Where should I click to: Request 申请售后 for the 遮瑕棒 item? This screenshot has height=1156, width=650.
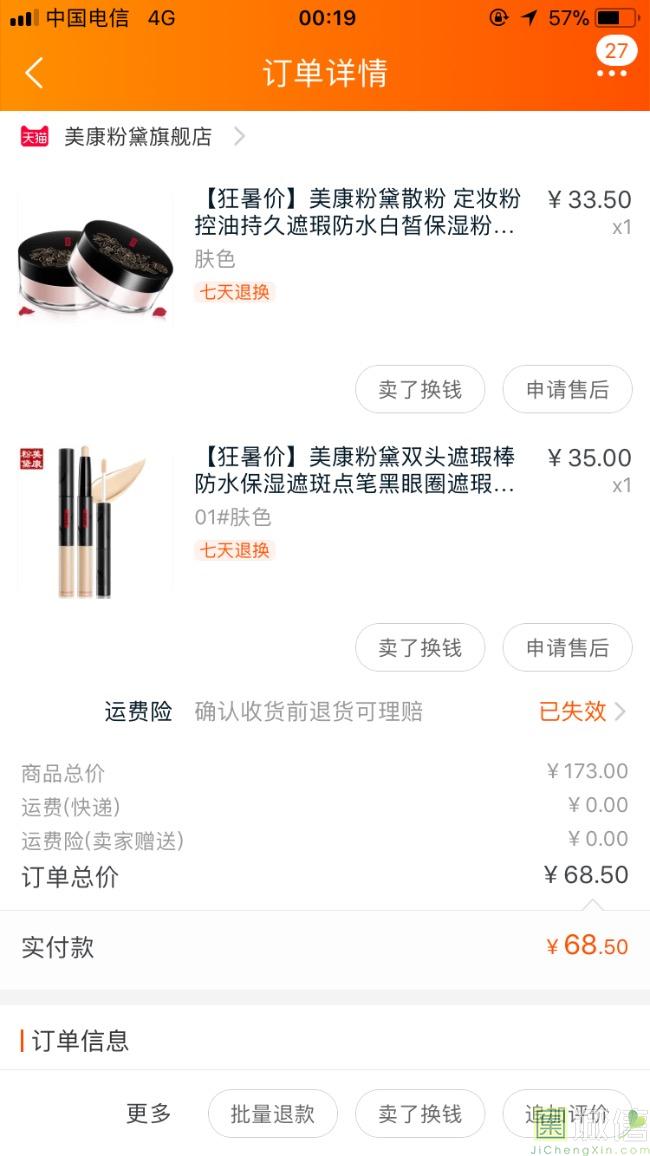tap(567, 648)
